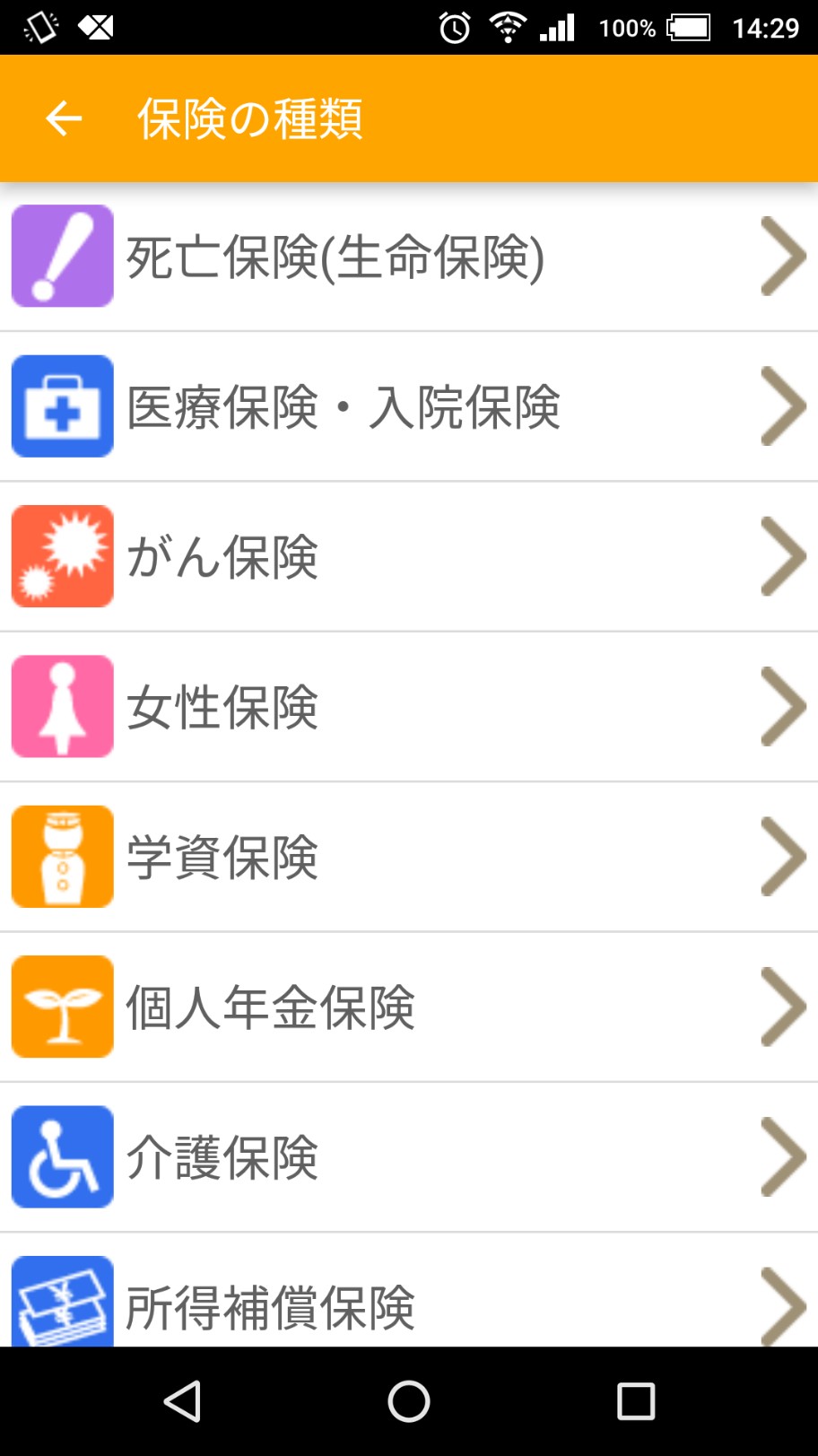Image resolution: width=818 pixels, height=1456 pixels.
Task: Select 医療保険・入院保険 row
Action: (x=408, y=407)
